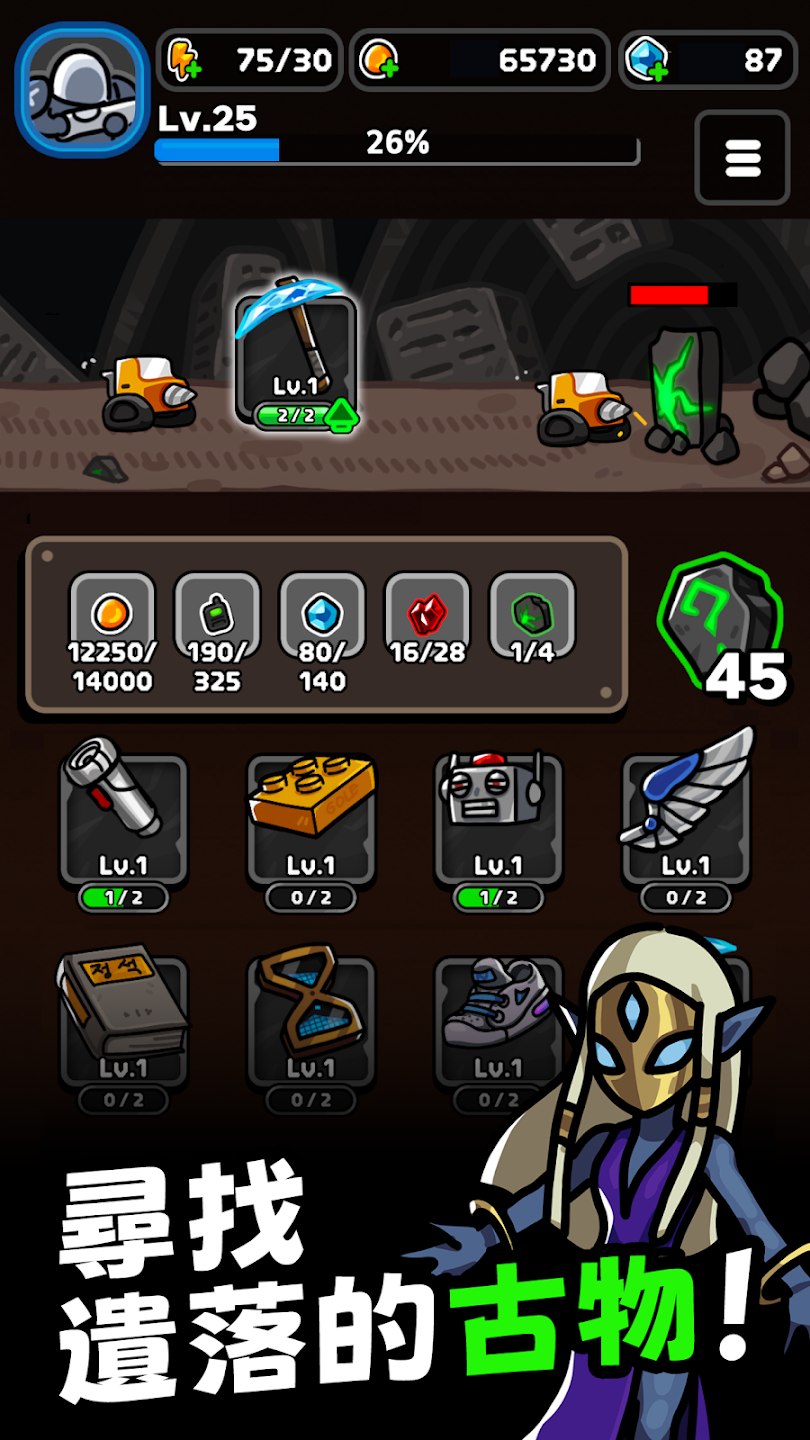Buy more gold coins

tap(380, 61)
